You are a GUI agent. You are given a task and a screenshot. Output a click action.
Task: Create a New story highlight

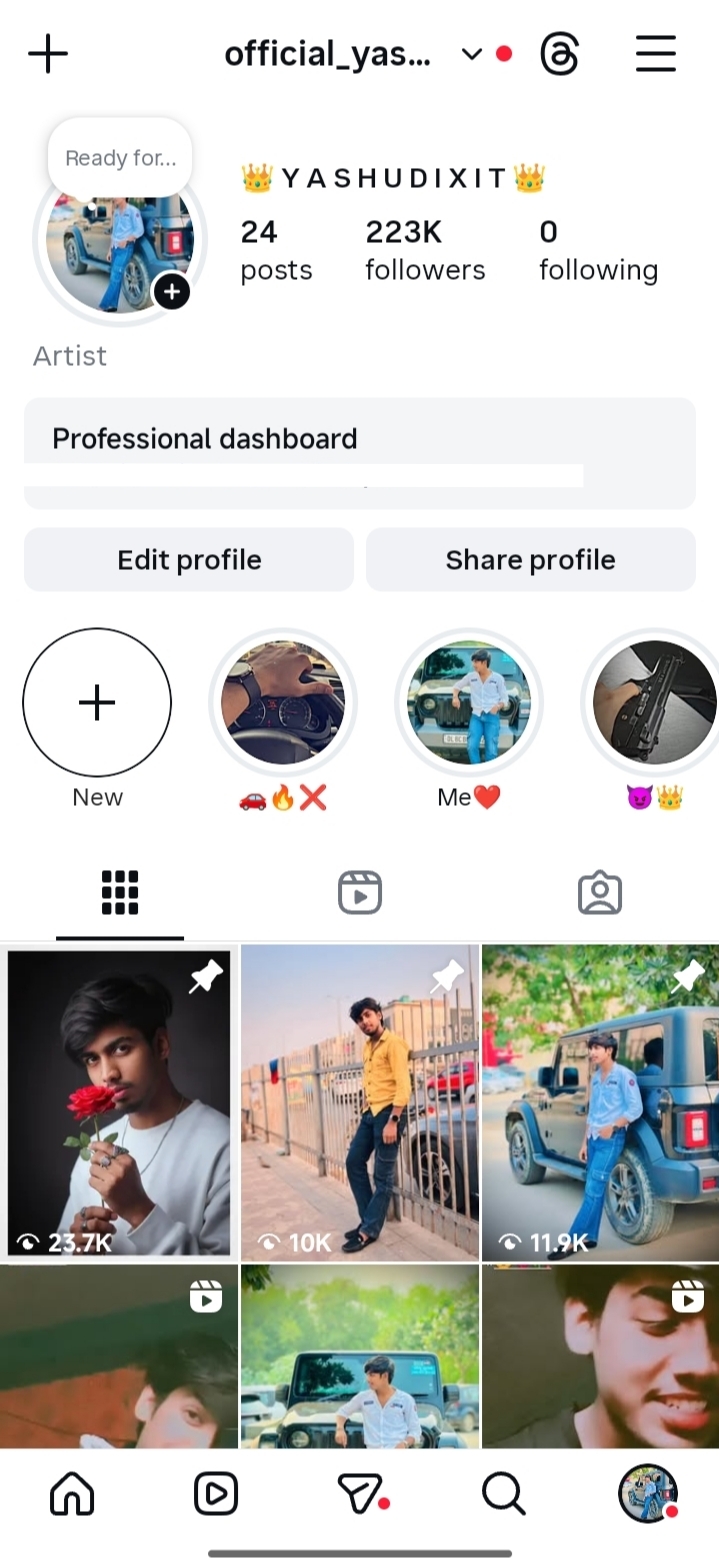click(x=97, y=703)
